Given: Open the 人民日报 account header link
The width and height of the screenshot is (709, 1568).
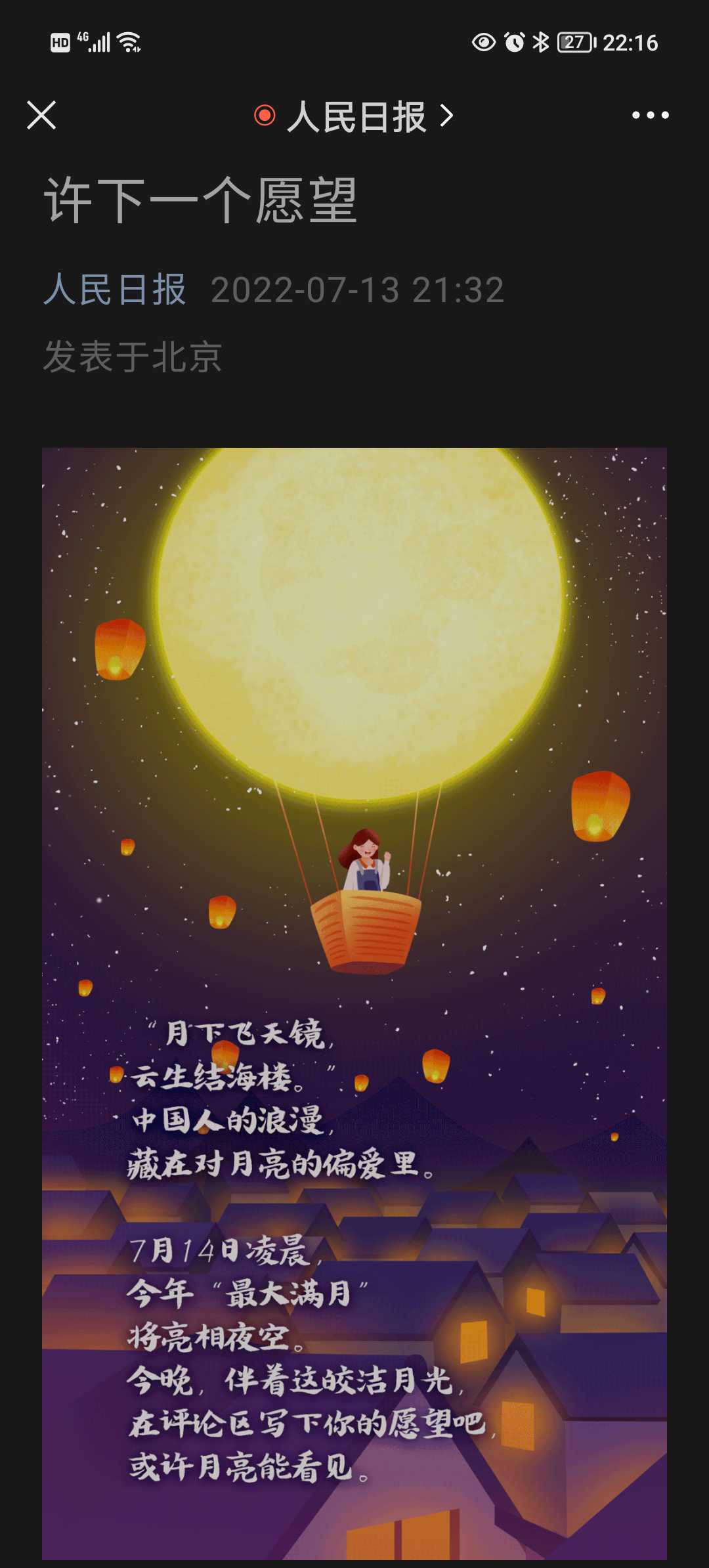Looking at the screenshot, I should click(354, 116).
